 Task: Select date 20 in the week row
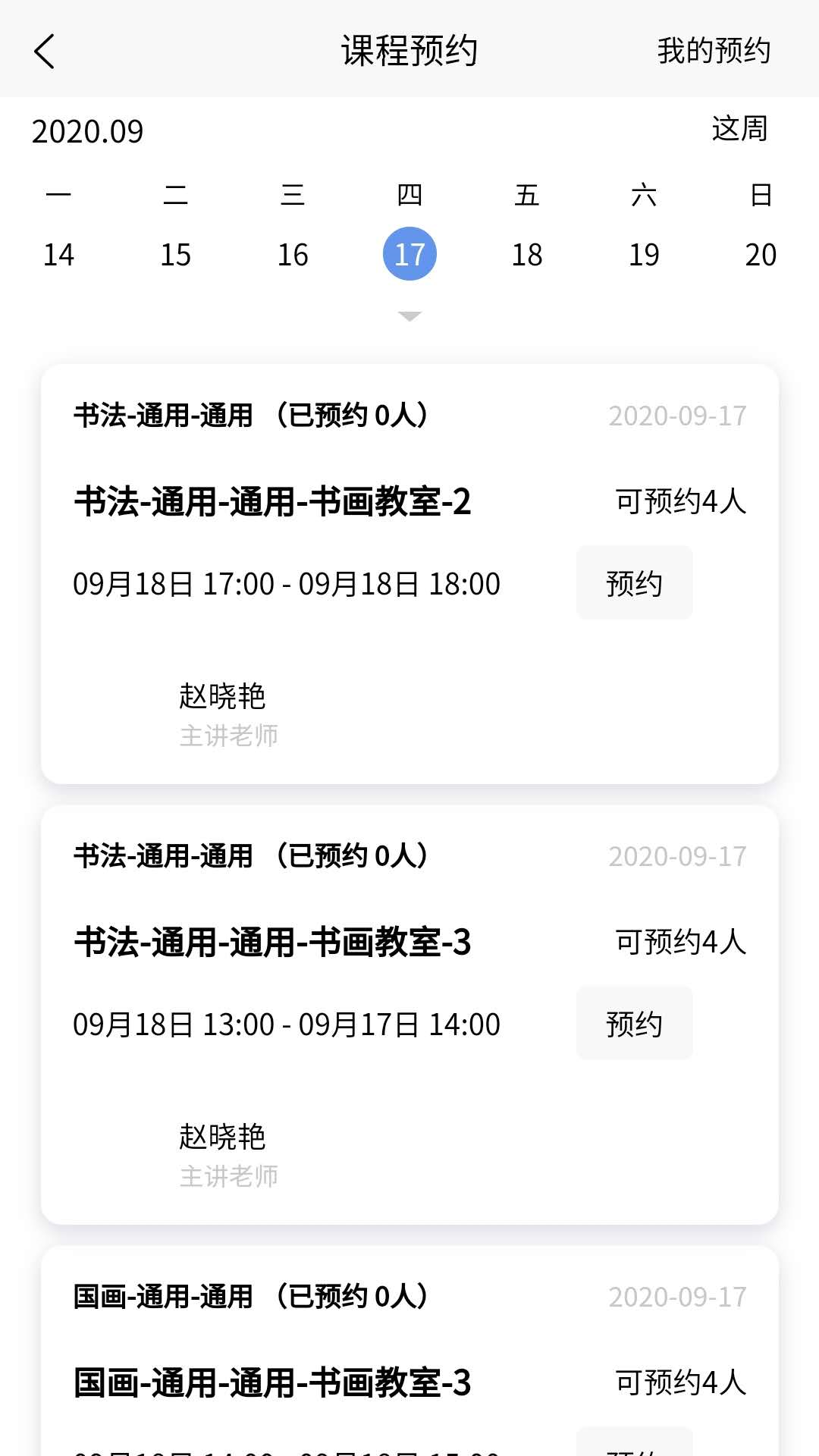pos(761,255)
